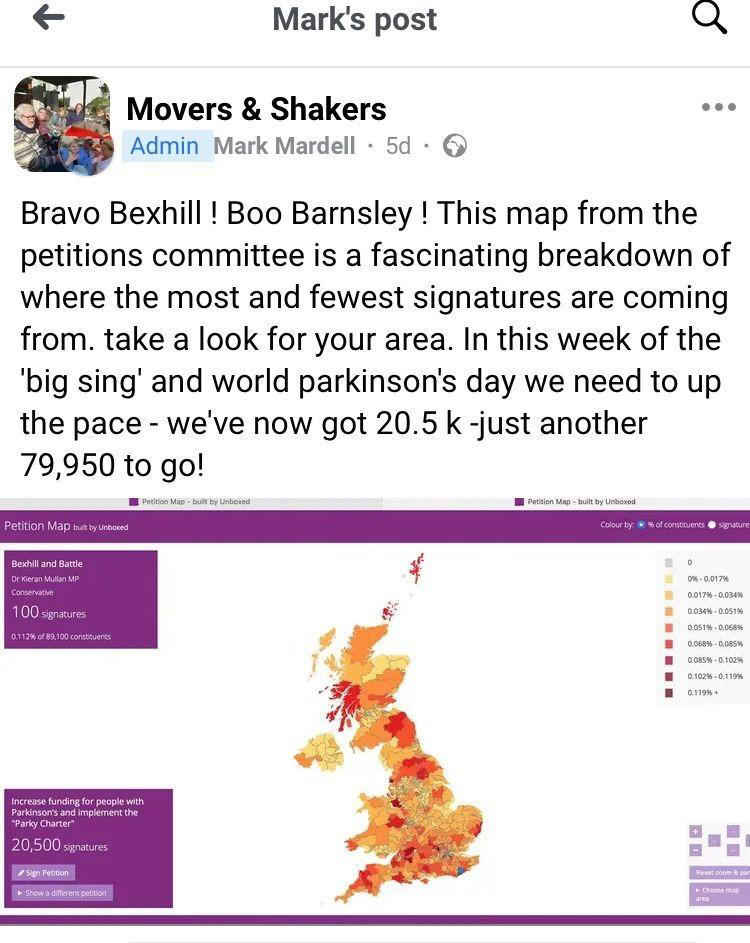This screenshot has height=943, width=750.
Task: Go back from Mark's post
Action: [x=48, y=18]
